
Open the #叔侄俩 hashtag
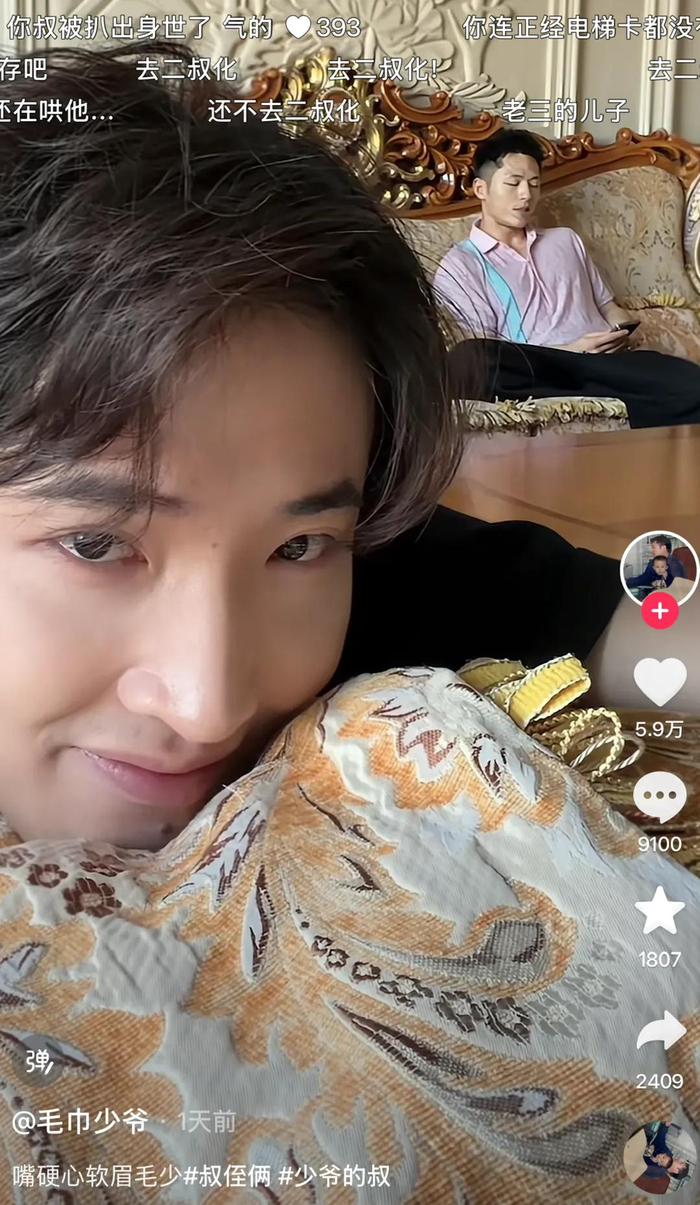(x=227, y=1176)
